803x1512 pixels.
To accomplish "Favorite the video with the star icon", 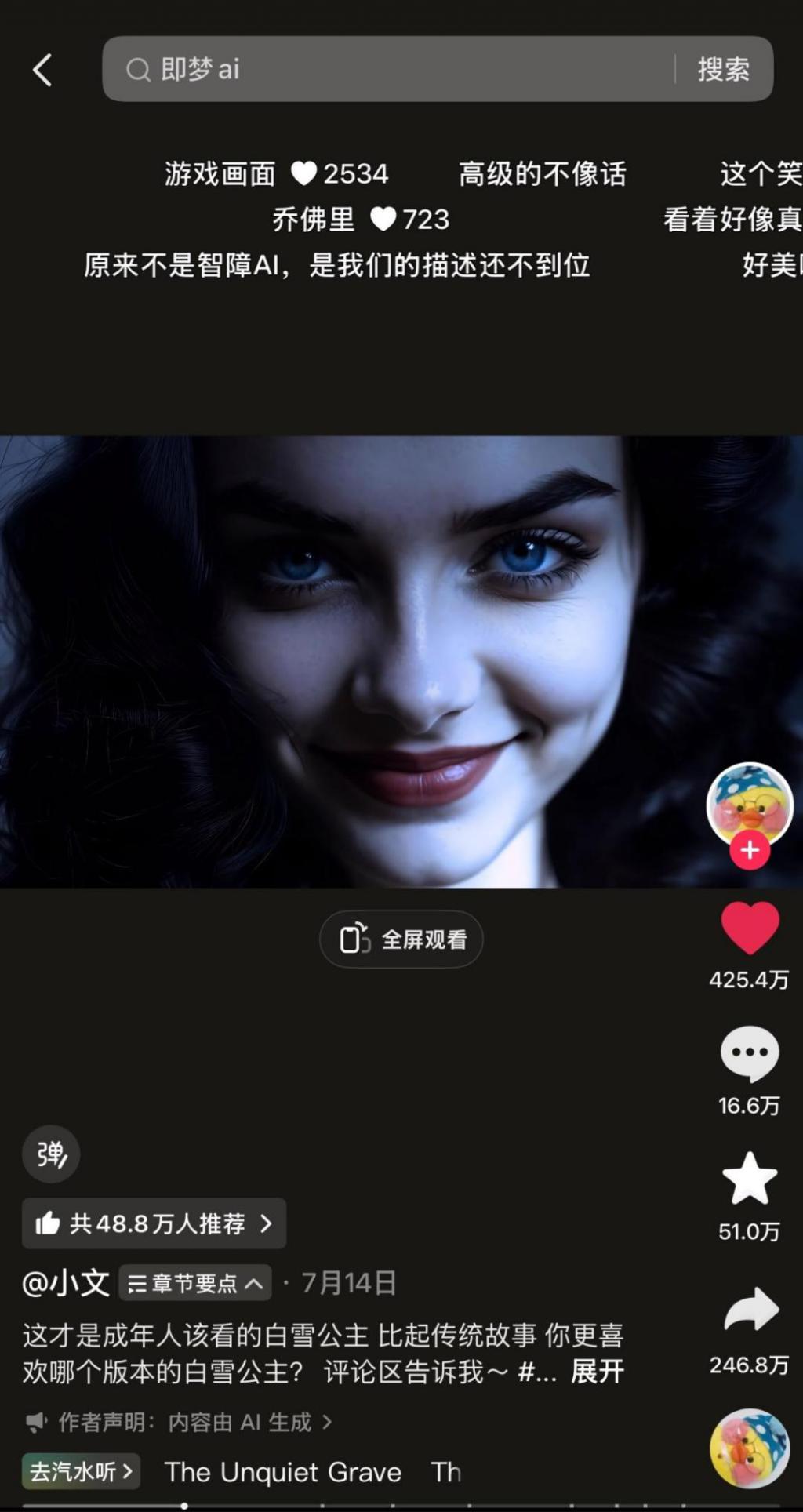I will pos(750,1179).
